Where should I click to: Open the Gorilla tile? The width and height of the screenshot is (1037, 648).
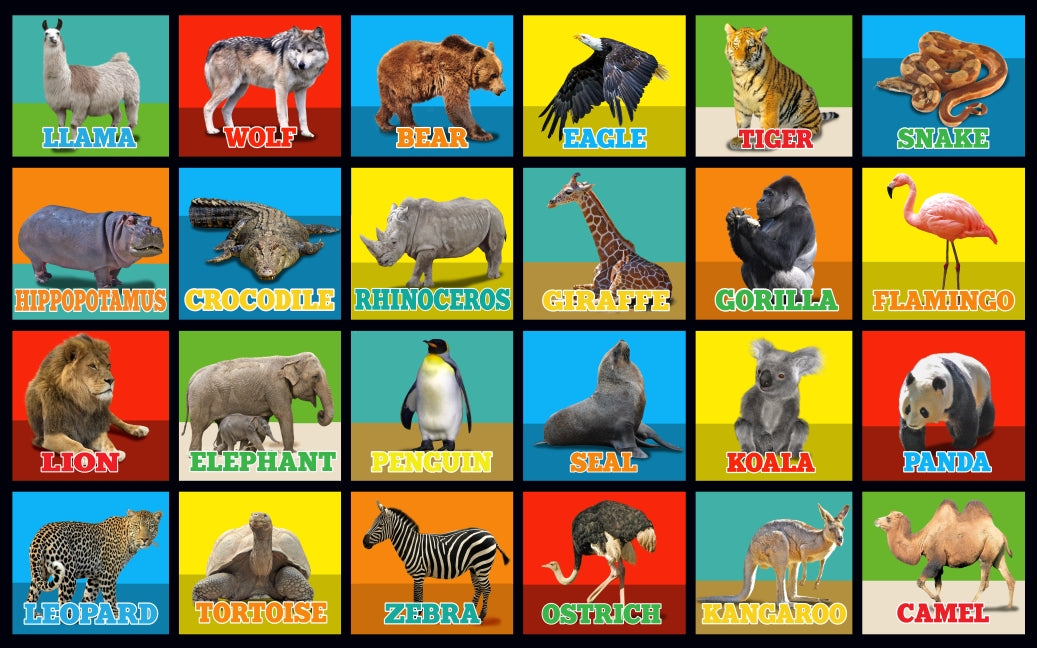click(x=774, y=243)
